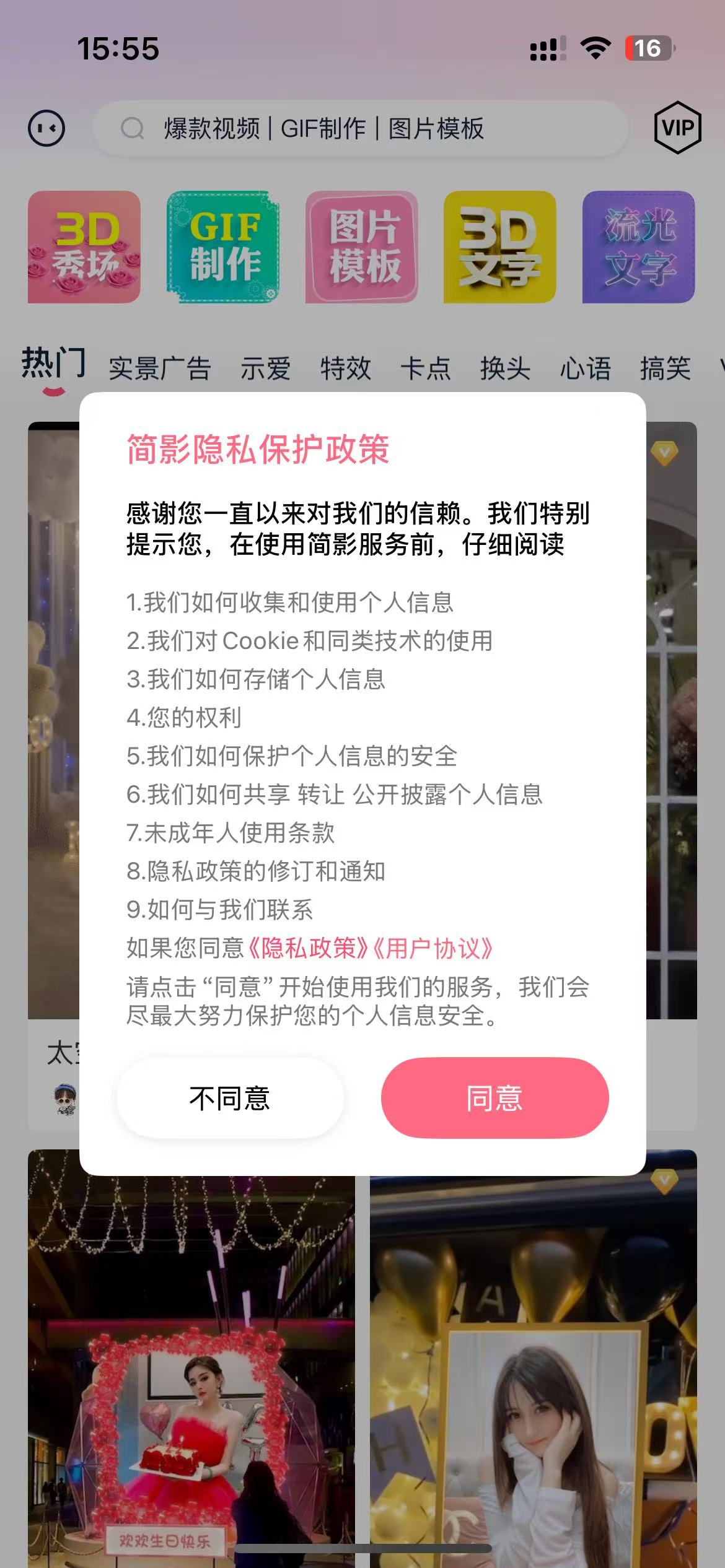725x1568 pixels.
Task: Open the VIP hexagon icon
Action: point(677,128)
